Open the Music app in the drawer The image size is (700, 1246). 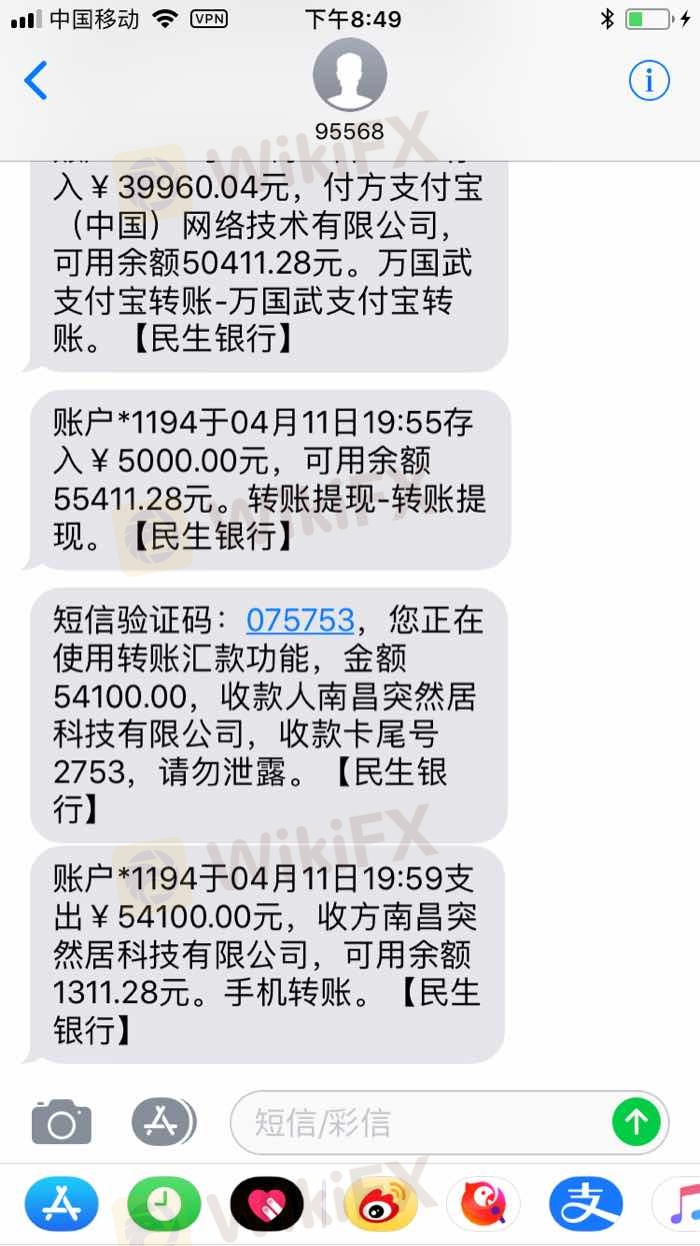click(x=680, y=1204)
